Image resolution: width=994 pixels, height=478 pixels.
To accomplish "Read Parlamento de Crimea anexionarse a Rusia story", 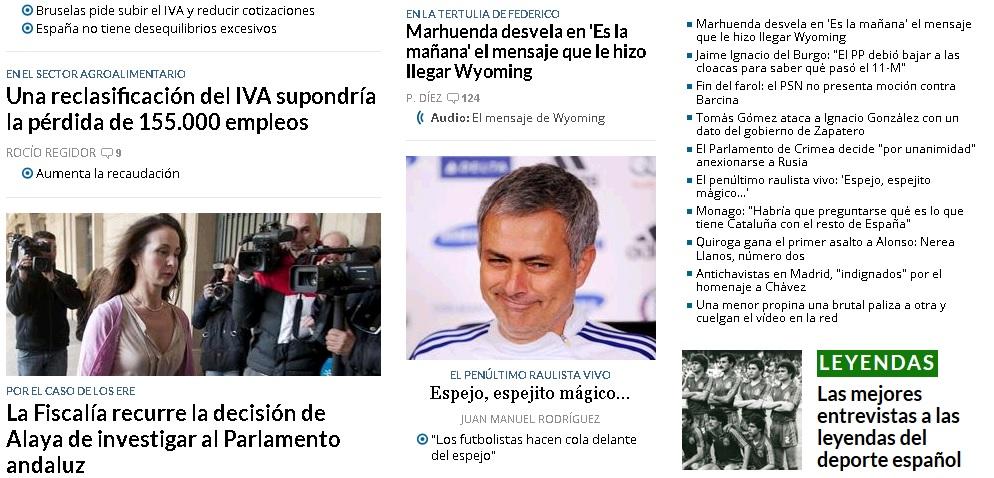I will tap(835, 156).
